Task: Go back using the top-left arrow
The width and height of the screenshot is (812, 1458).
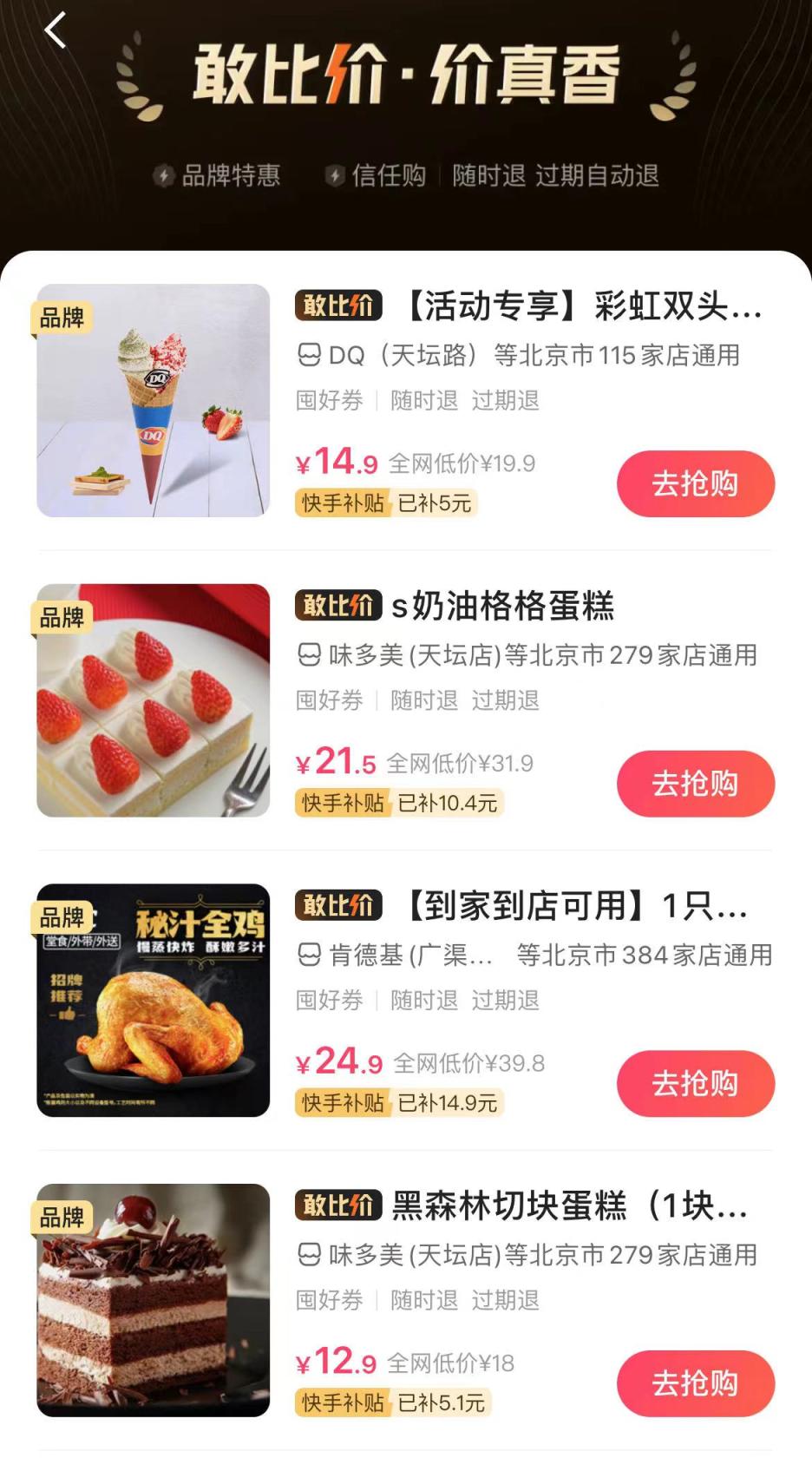Action: (x=56, y=31)
